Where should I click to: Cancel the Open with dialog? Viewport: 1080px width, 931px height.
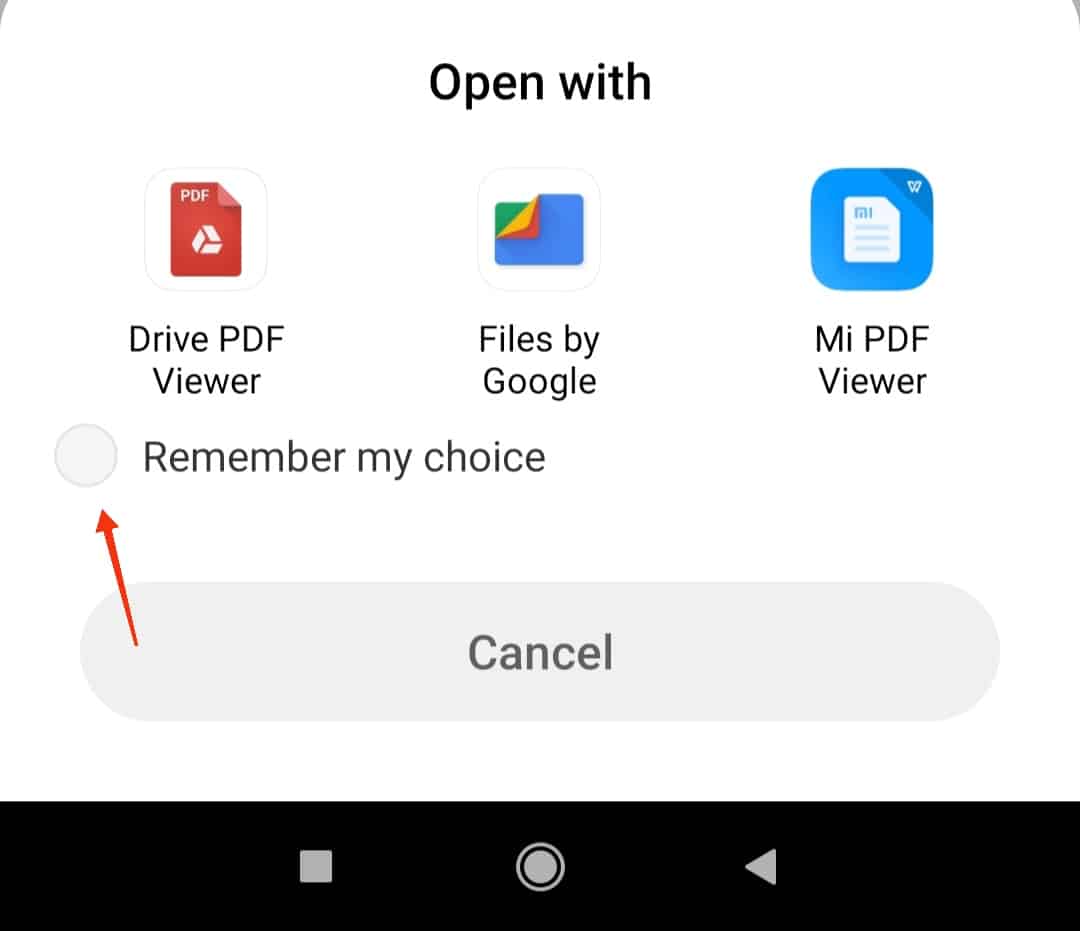pyautogui.click(x=540, y=652)
